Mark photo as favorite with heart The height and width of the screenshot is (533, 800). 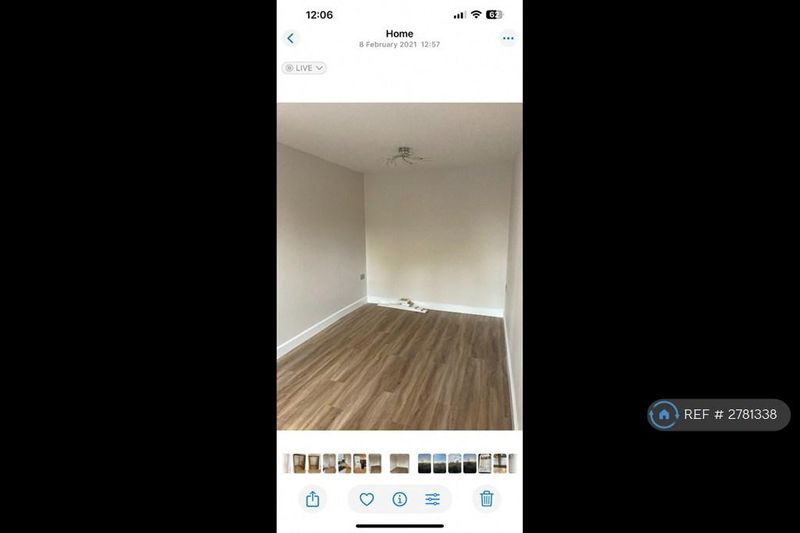pos(367,499)
